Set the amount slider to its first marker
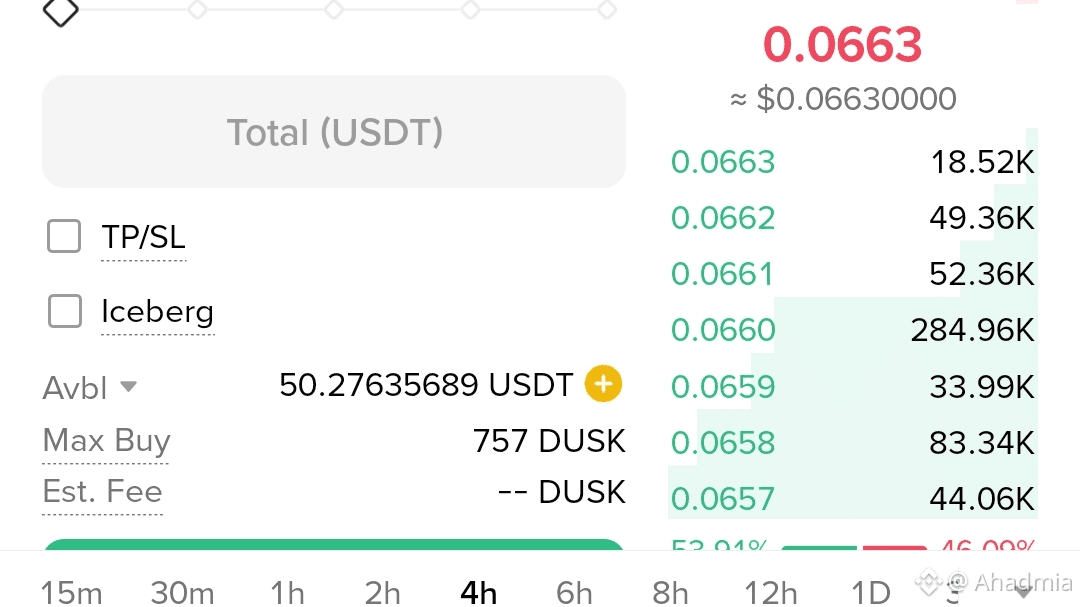This screenshot has height=607, width=1080. click(61, 10)
